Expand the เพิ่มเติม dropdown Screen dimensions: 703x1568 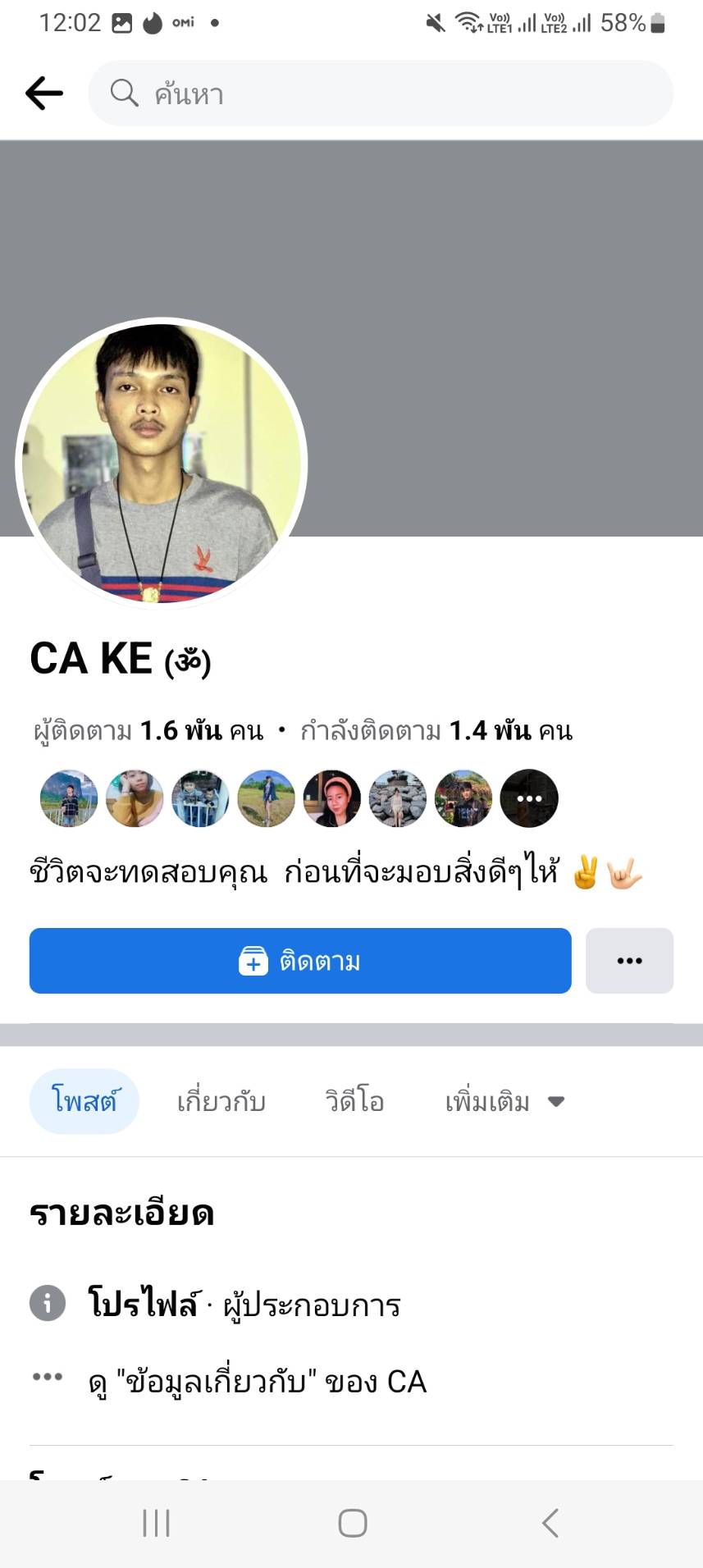pyautogui.click(x=504, y=1101)
